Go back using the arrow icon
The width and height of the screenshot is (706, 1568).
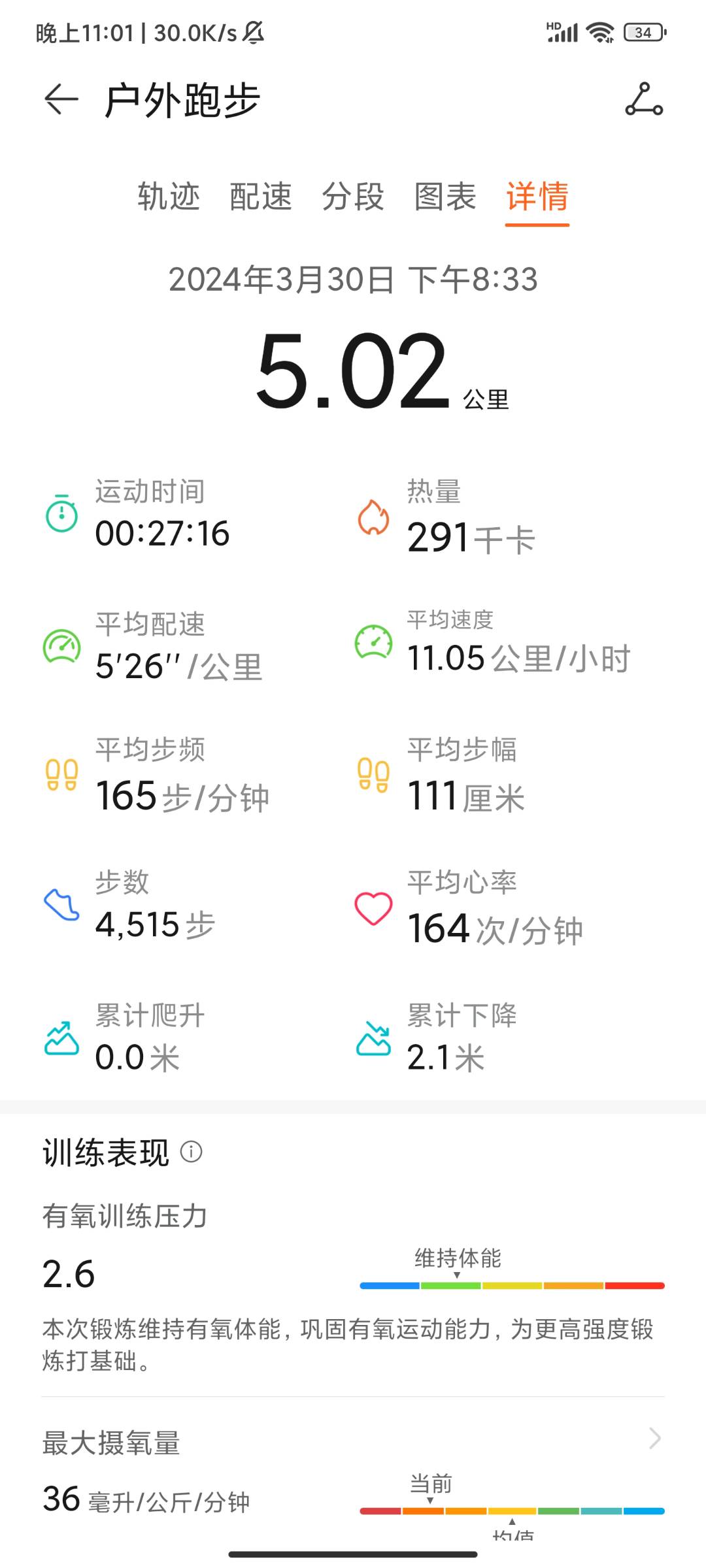point(61,99)
